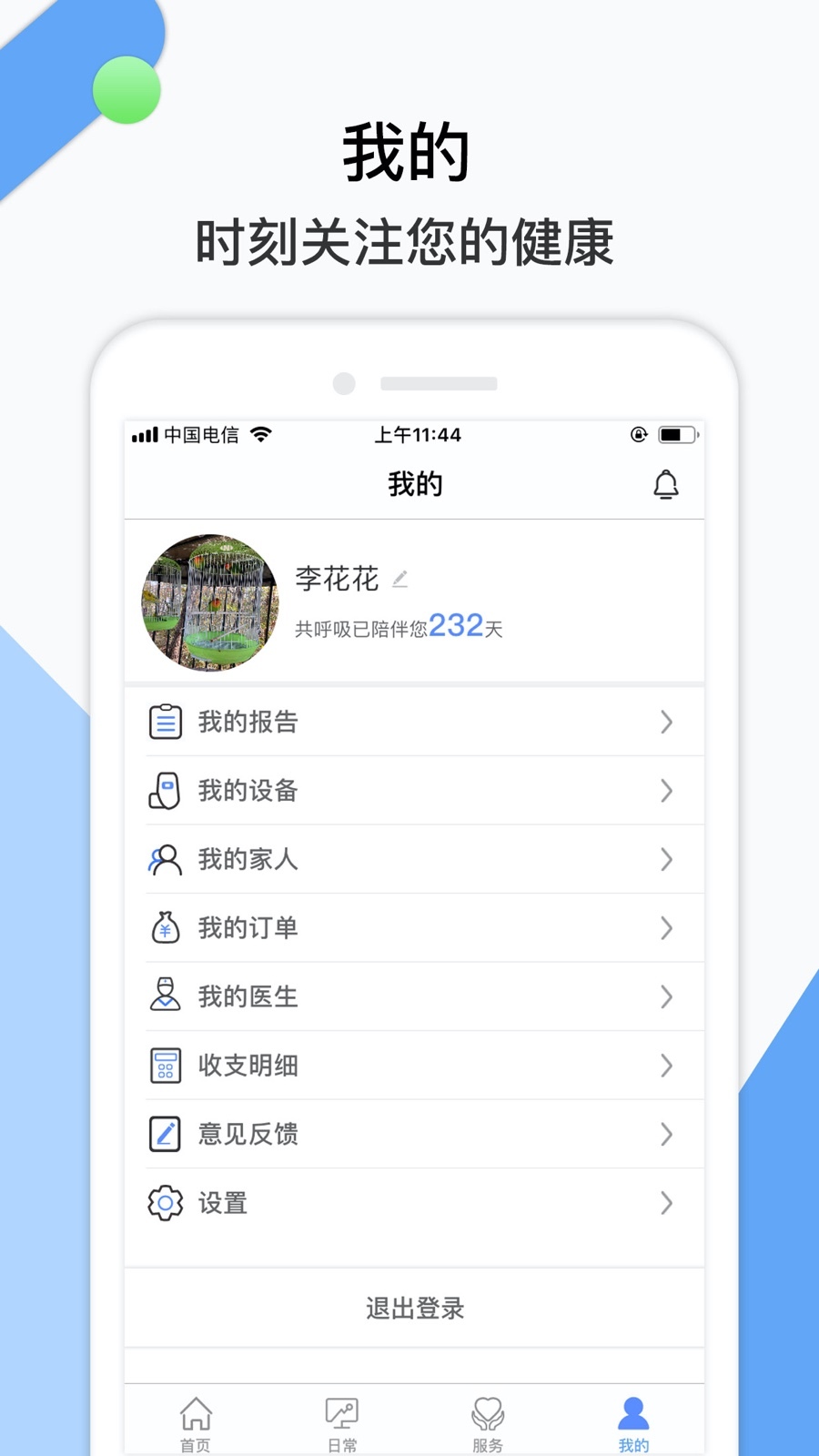This screenshot has width=819, height=1456.
Task: Switch to the 首页 tab
Action: tap(196, 1420)
